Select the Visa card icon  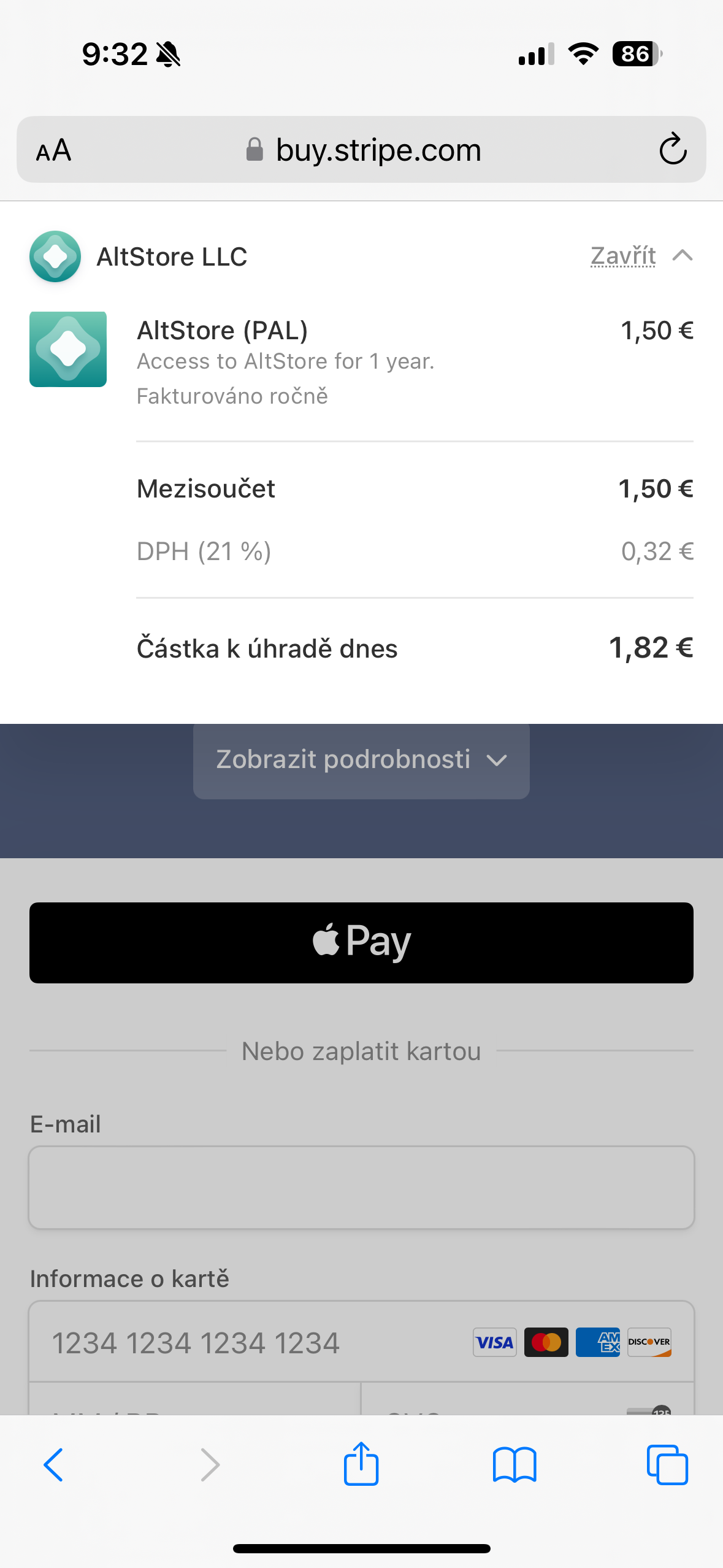494,1342
